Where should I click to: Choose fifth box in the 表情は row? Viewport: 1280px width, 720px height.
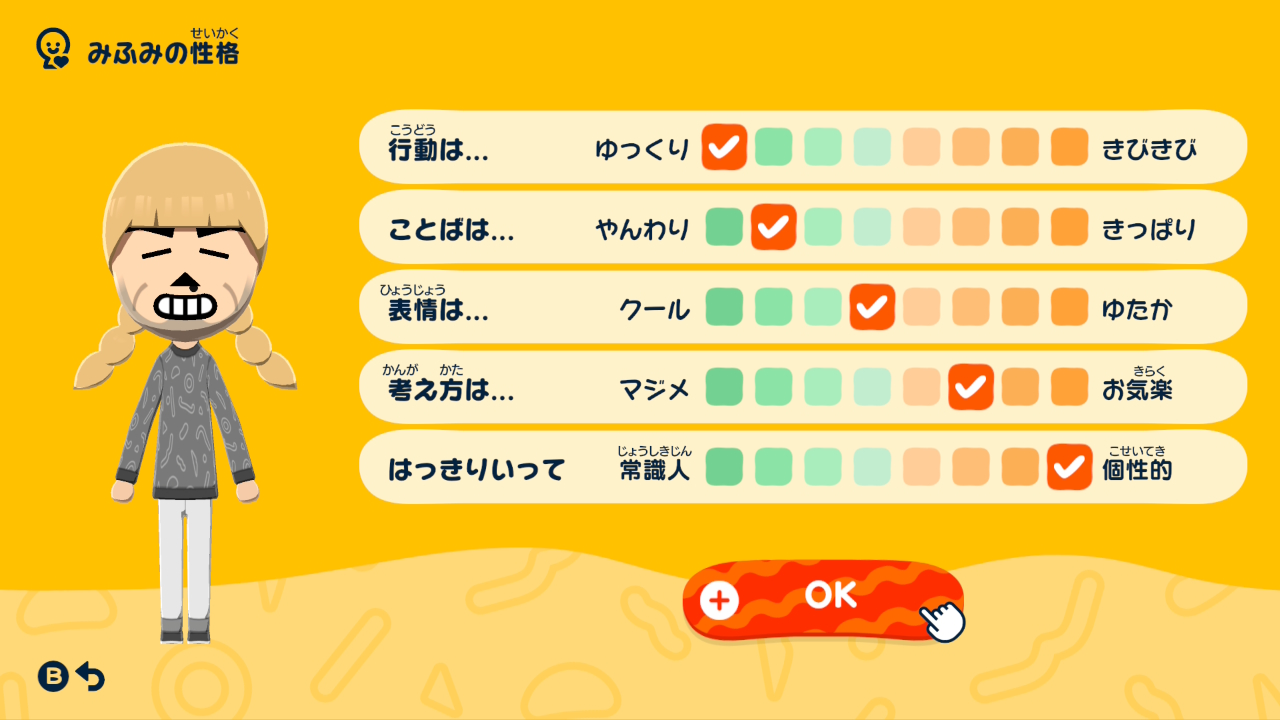click(x=921, y=307)
